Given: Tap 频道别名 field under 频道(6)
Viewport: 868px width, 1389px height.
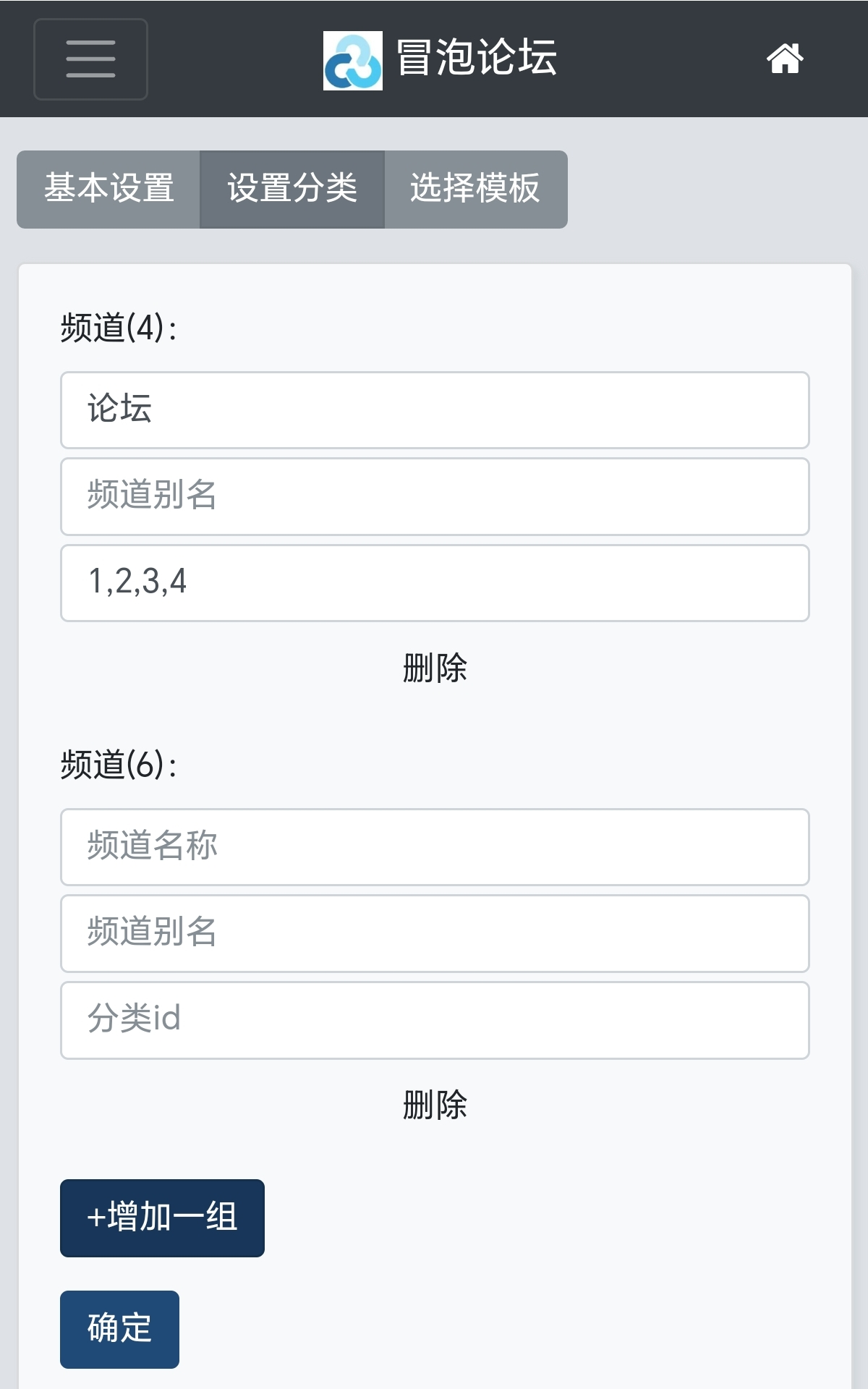Looking at the screenshot, I should (435, 934).
